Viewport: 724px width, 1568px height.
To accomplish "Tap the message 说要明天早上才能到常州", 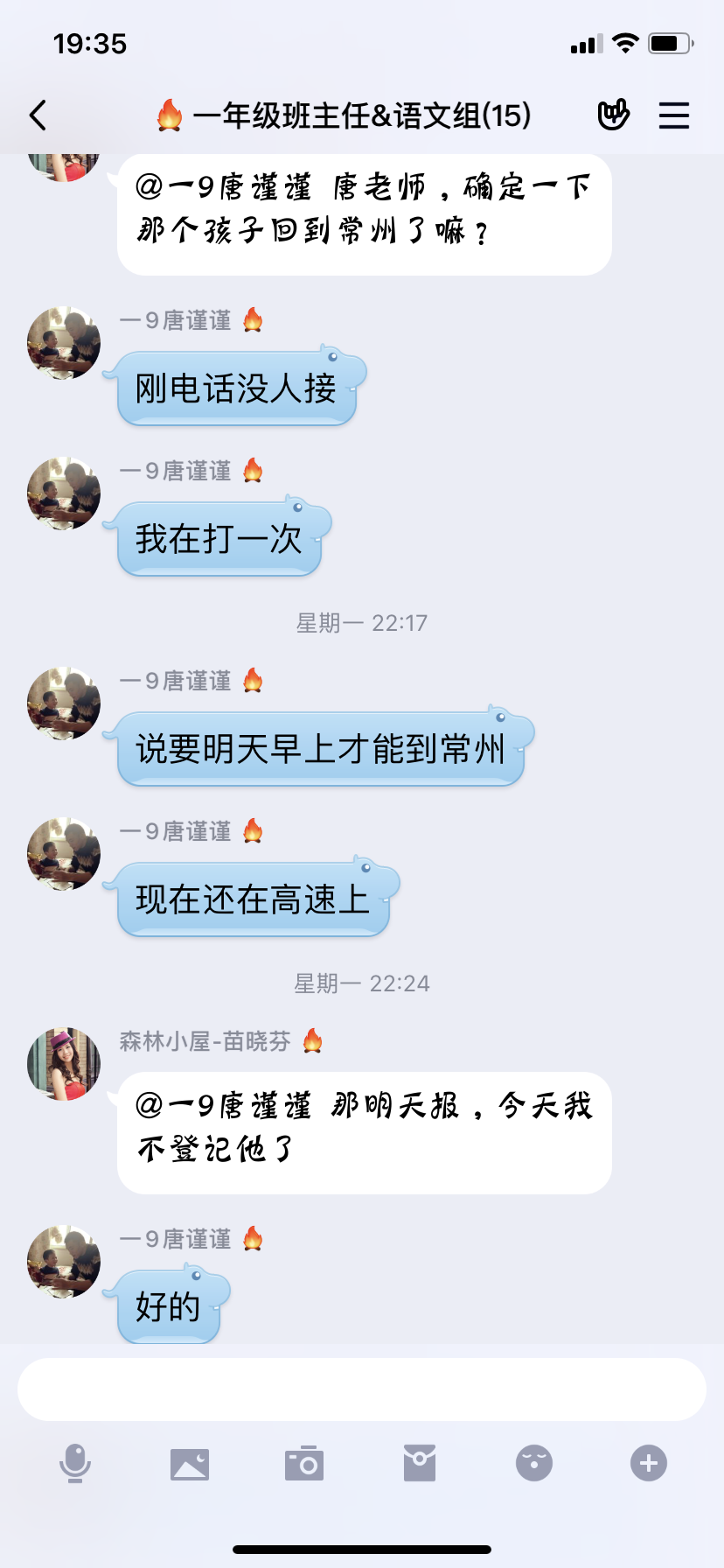I will 320,749.
